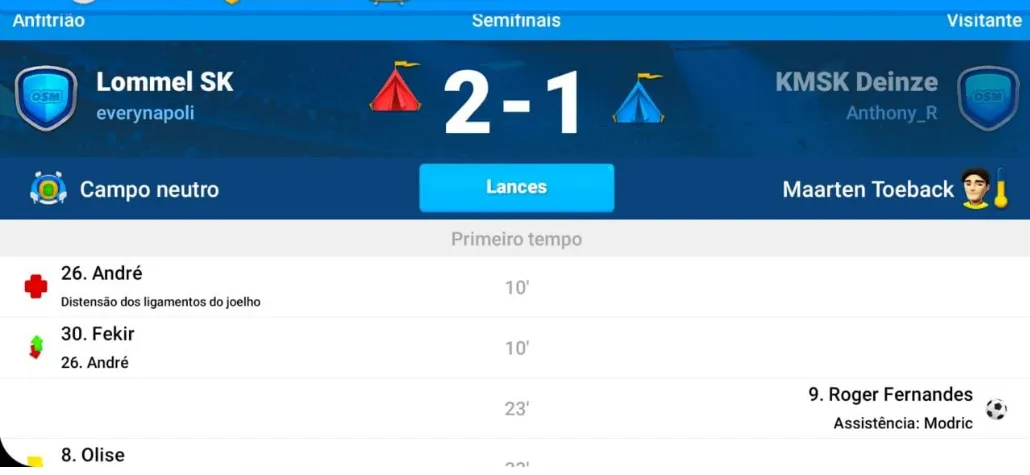Open Lommel SK team badge
This screenshot has width=1030, height=475.
pyautogui.click(x=46, y=98)
